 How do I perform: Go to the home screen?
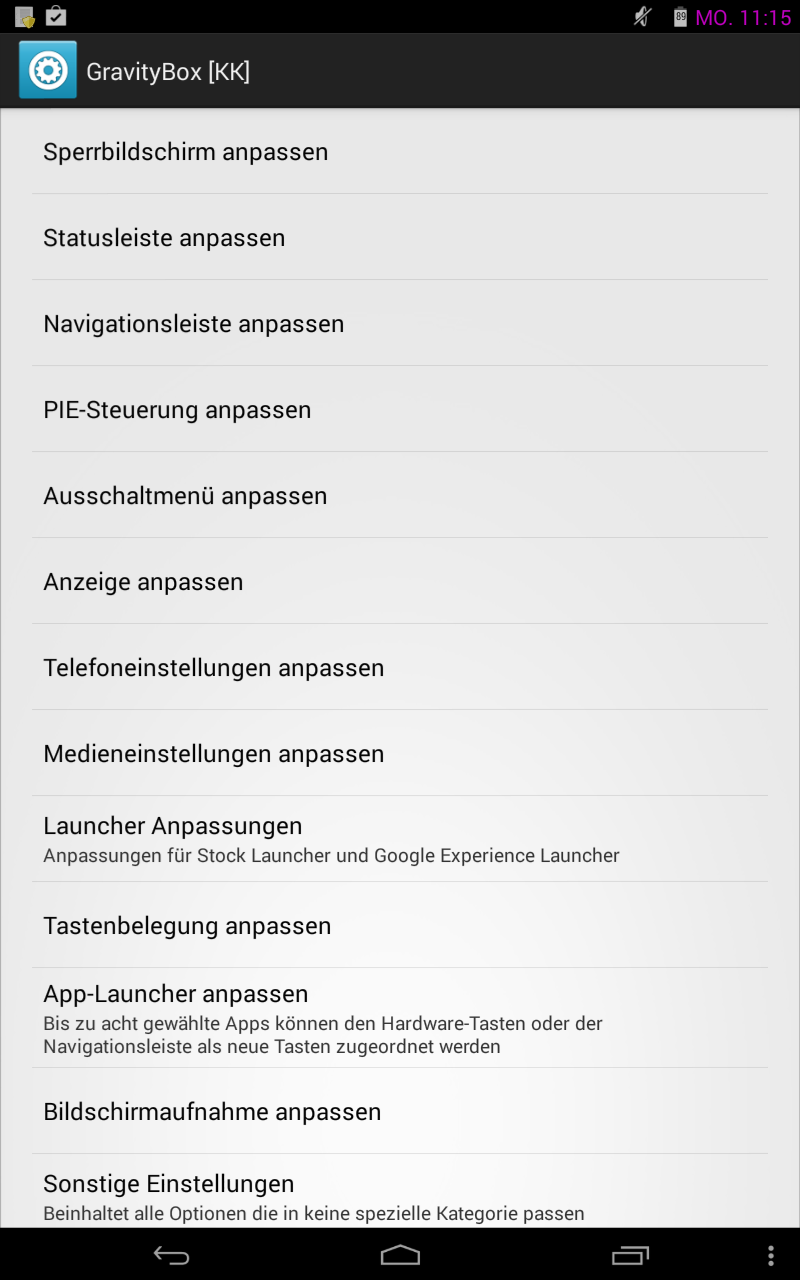pyautogui.click(x=400, y=1255)
